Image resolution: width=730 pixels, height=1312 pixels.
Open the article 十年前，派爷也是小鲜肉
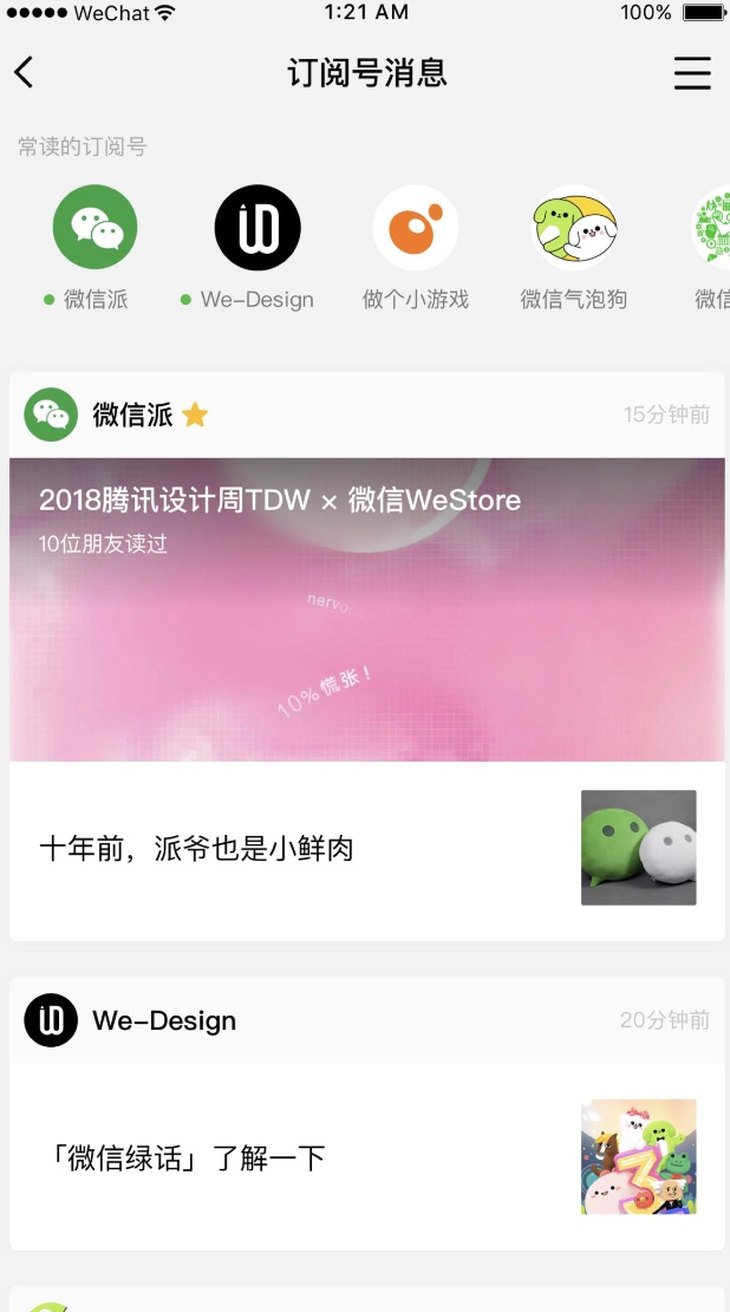[x=367, y=850]
